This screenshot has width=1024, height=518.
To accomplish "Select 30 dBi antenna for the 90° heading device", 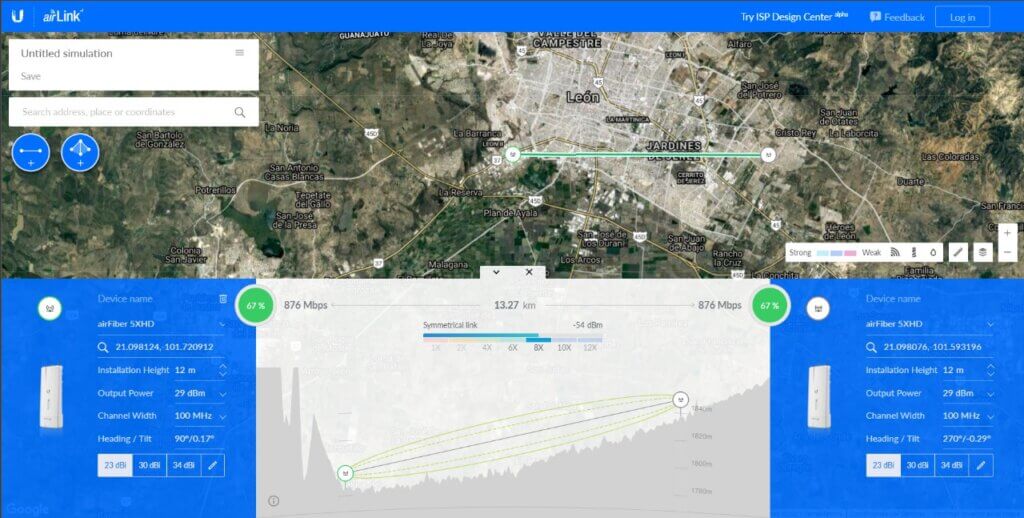I will tap(150, 465).
